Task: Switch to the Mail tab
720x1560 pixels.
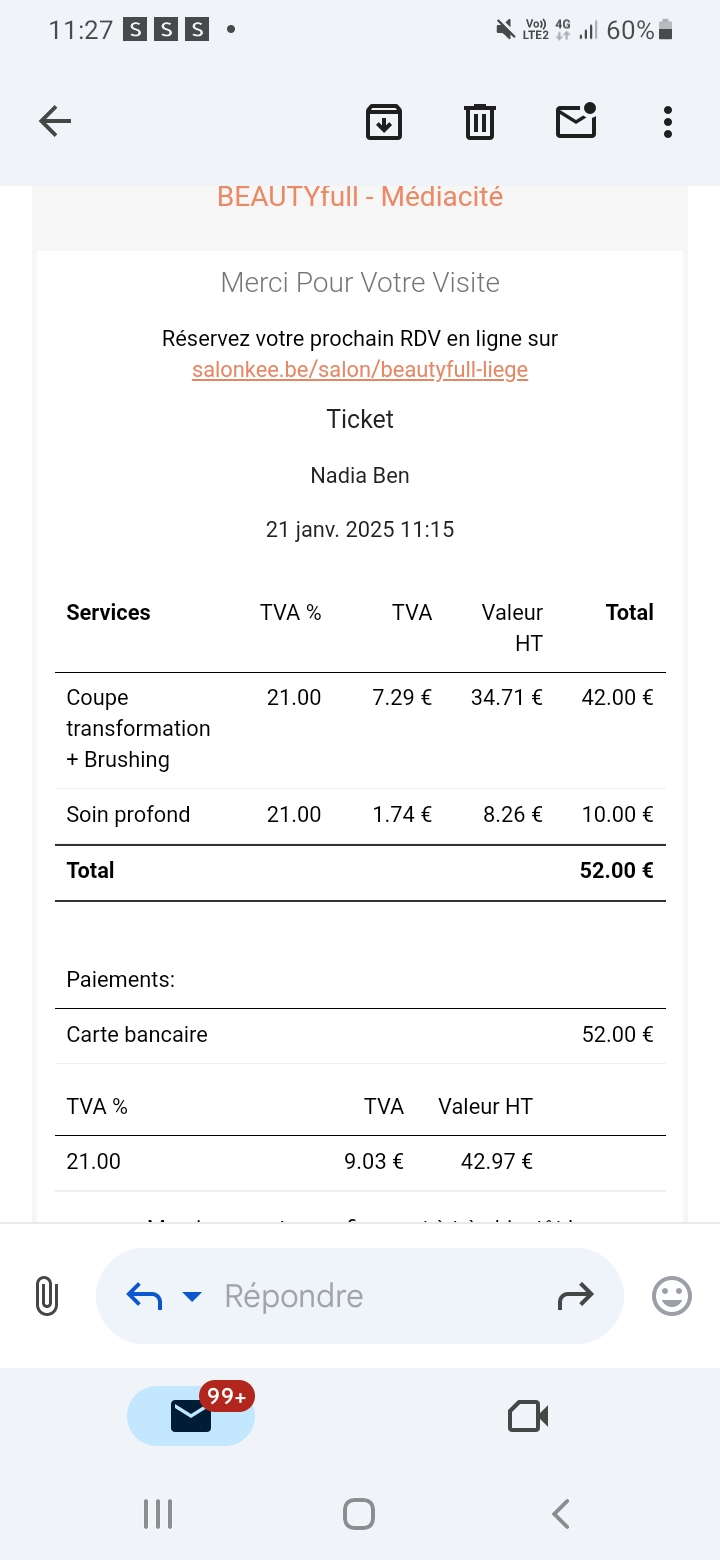Action: 191,1416
